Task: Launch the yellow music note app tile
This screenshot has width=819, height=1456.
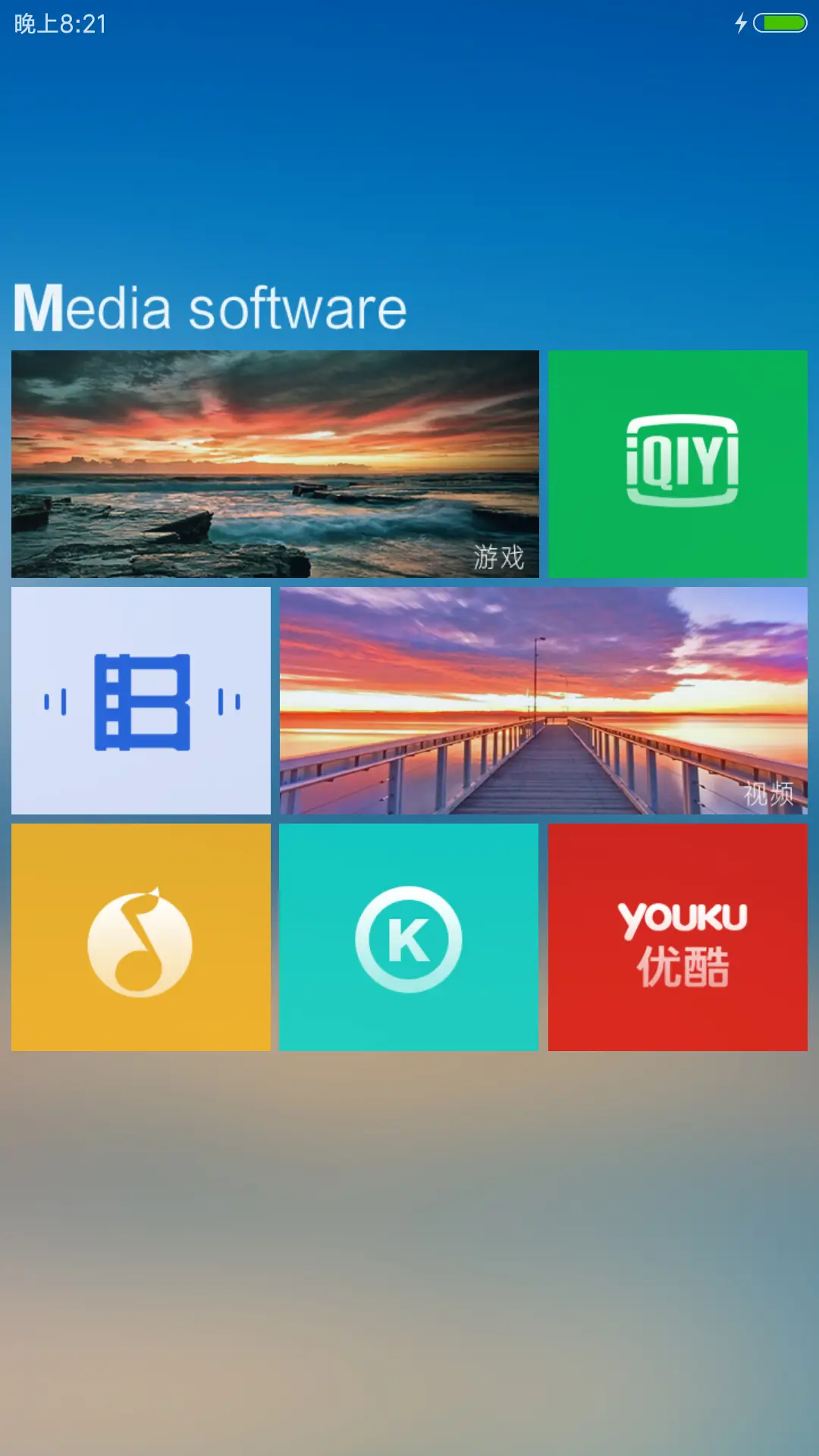Action: 141,937
